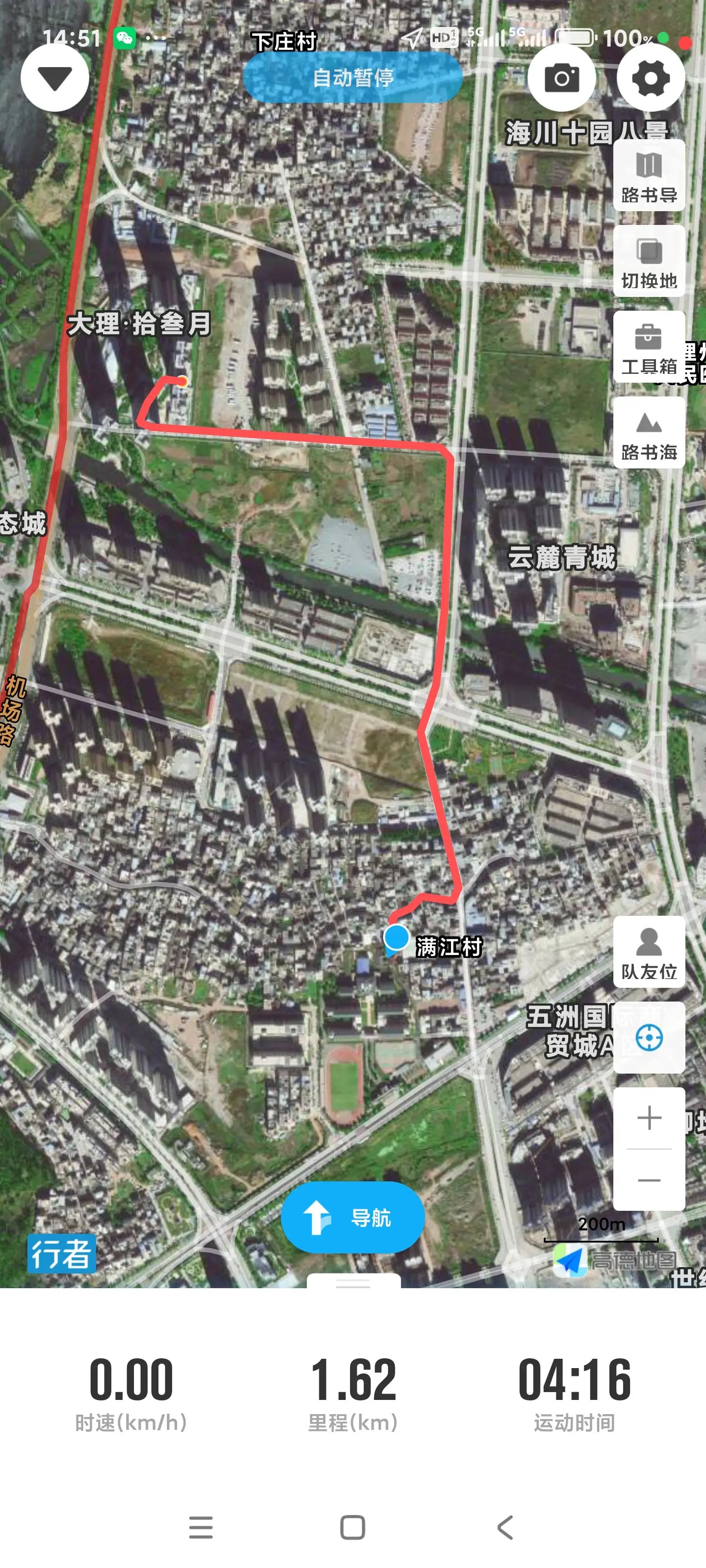This screenshot has height=1568, width=706.
Task: Go back using system back button
Action: point(505,1527)
